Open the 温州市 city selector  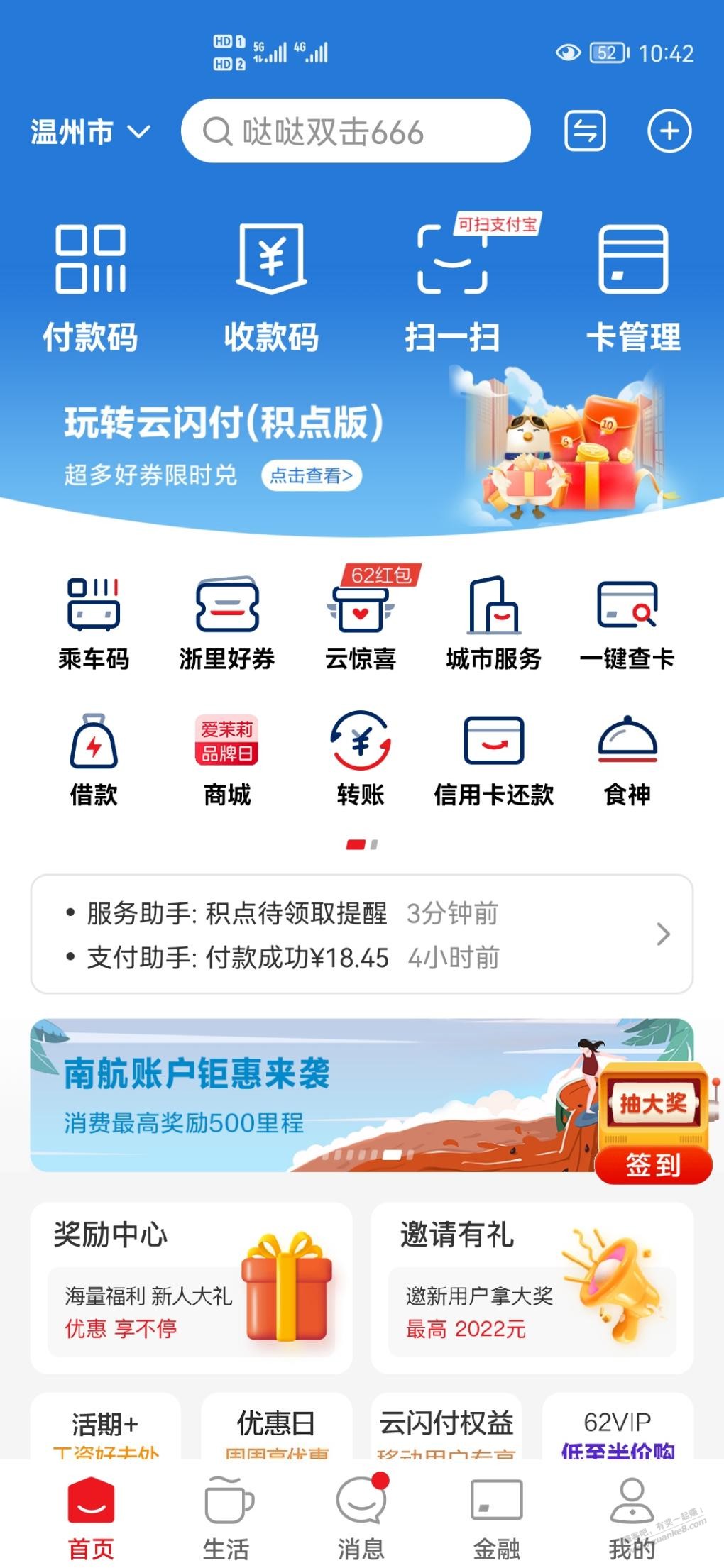pyautogui.click(x=90, y=132)
